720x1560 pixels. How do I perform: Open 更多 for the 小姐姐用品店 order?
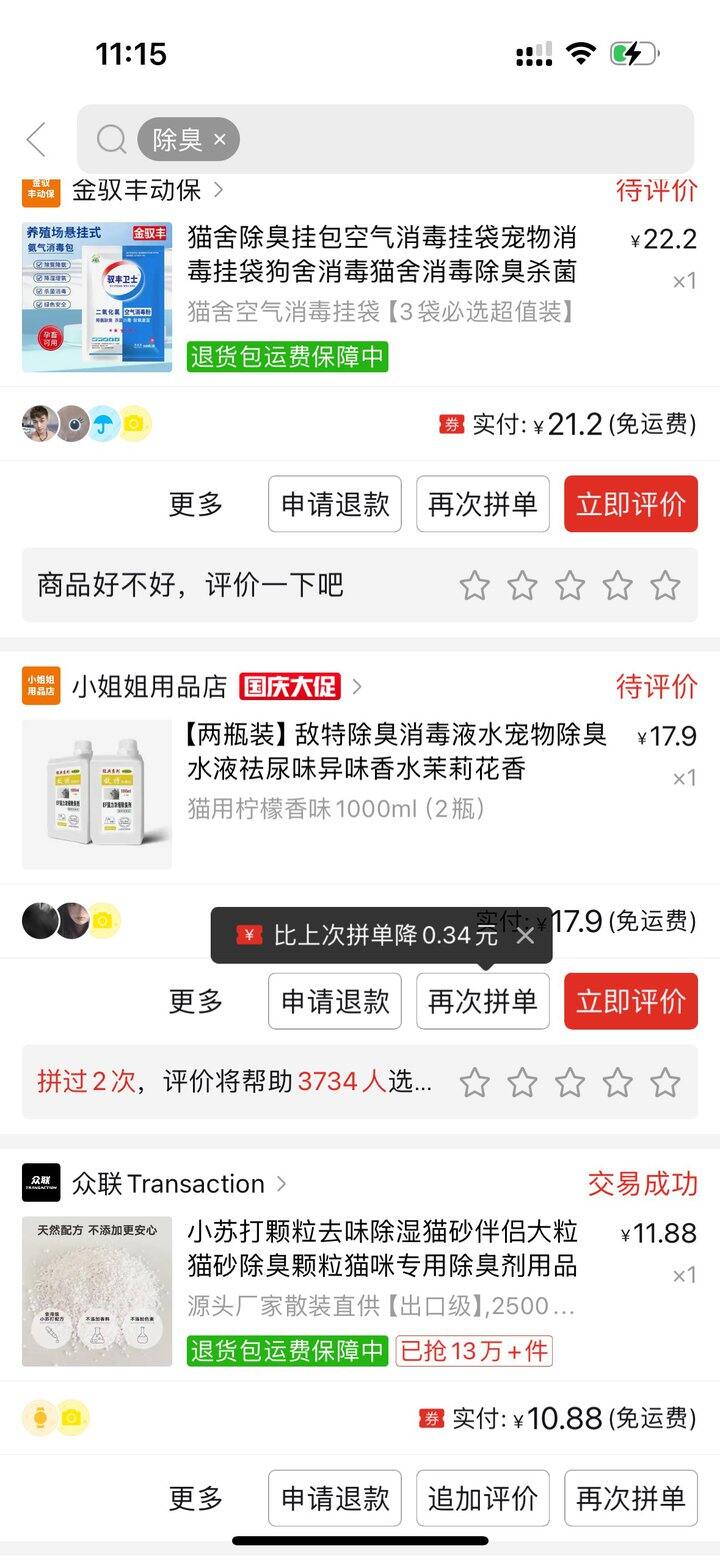pyautogui.click(x=196, y=1001)
